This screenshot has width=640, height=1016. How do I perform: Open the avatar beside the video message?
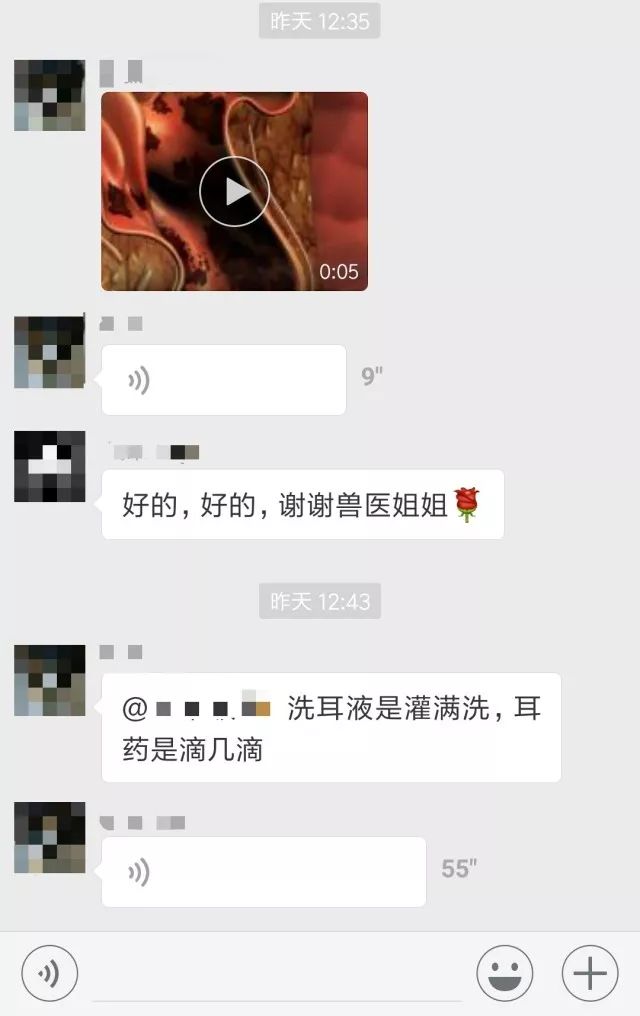[x=49, y=96]
